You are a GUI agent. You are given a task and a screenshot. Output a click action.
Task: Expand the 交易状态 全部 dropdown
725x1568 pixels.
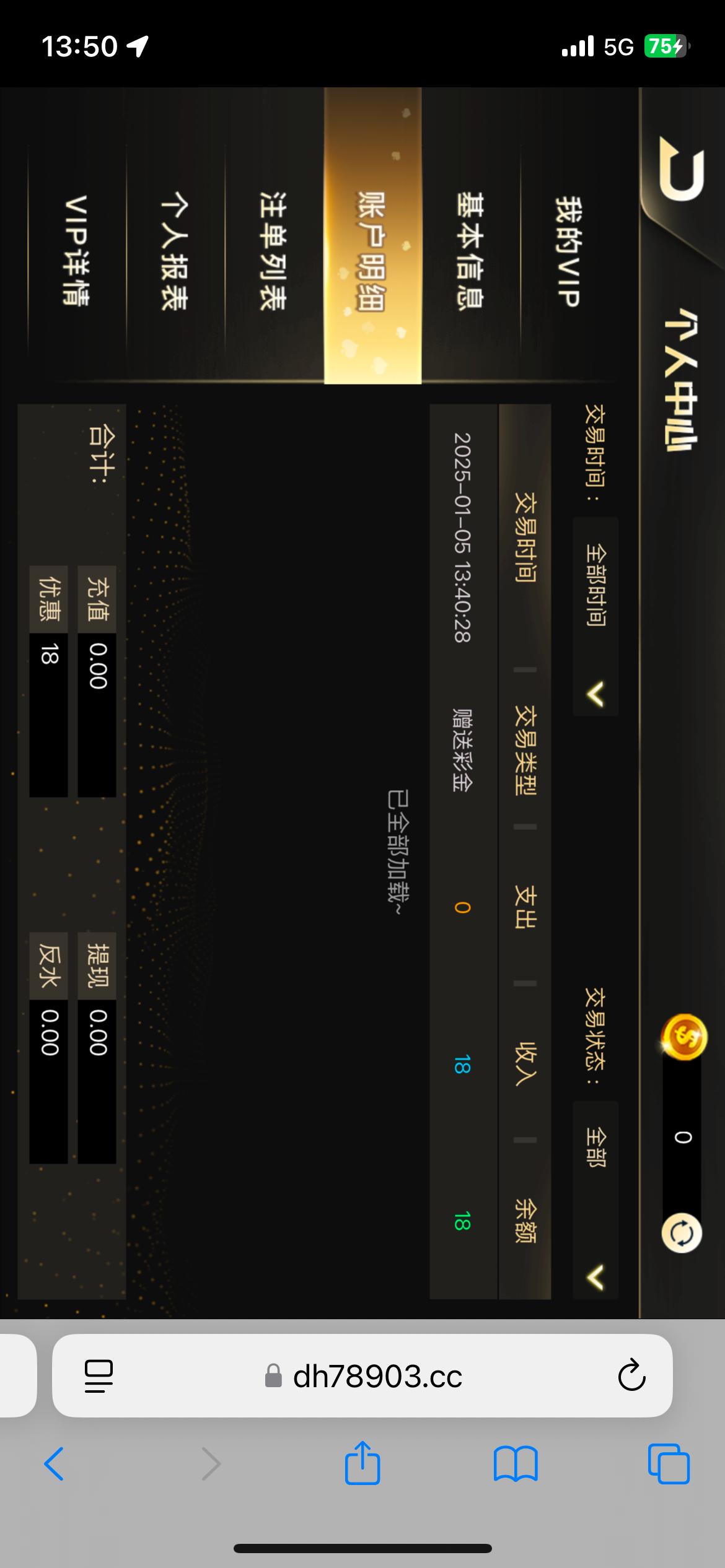595,1200
